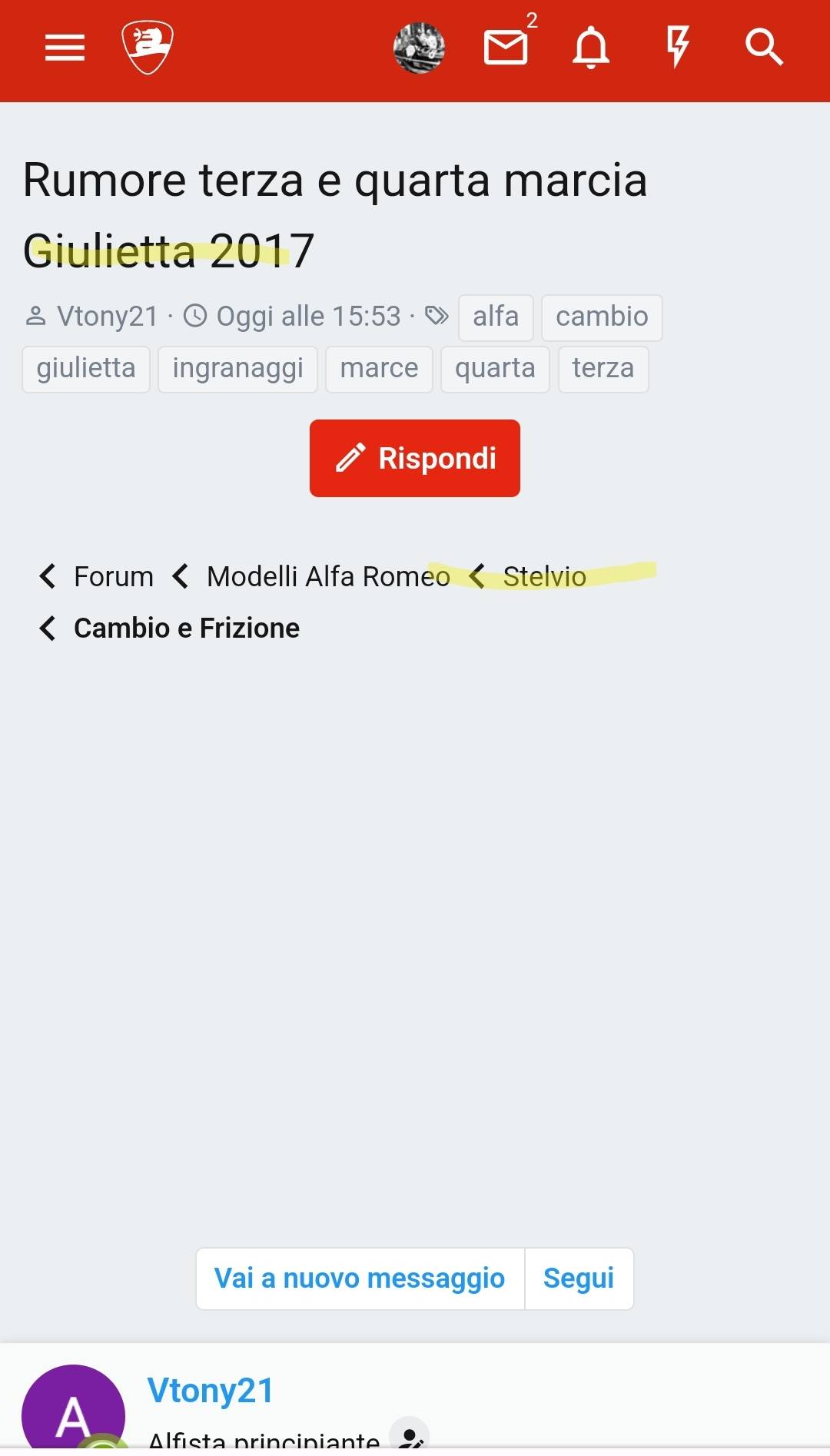Open the notifications bell

[x=591, y=48]
